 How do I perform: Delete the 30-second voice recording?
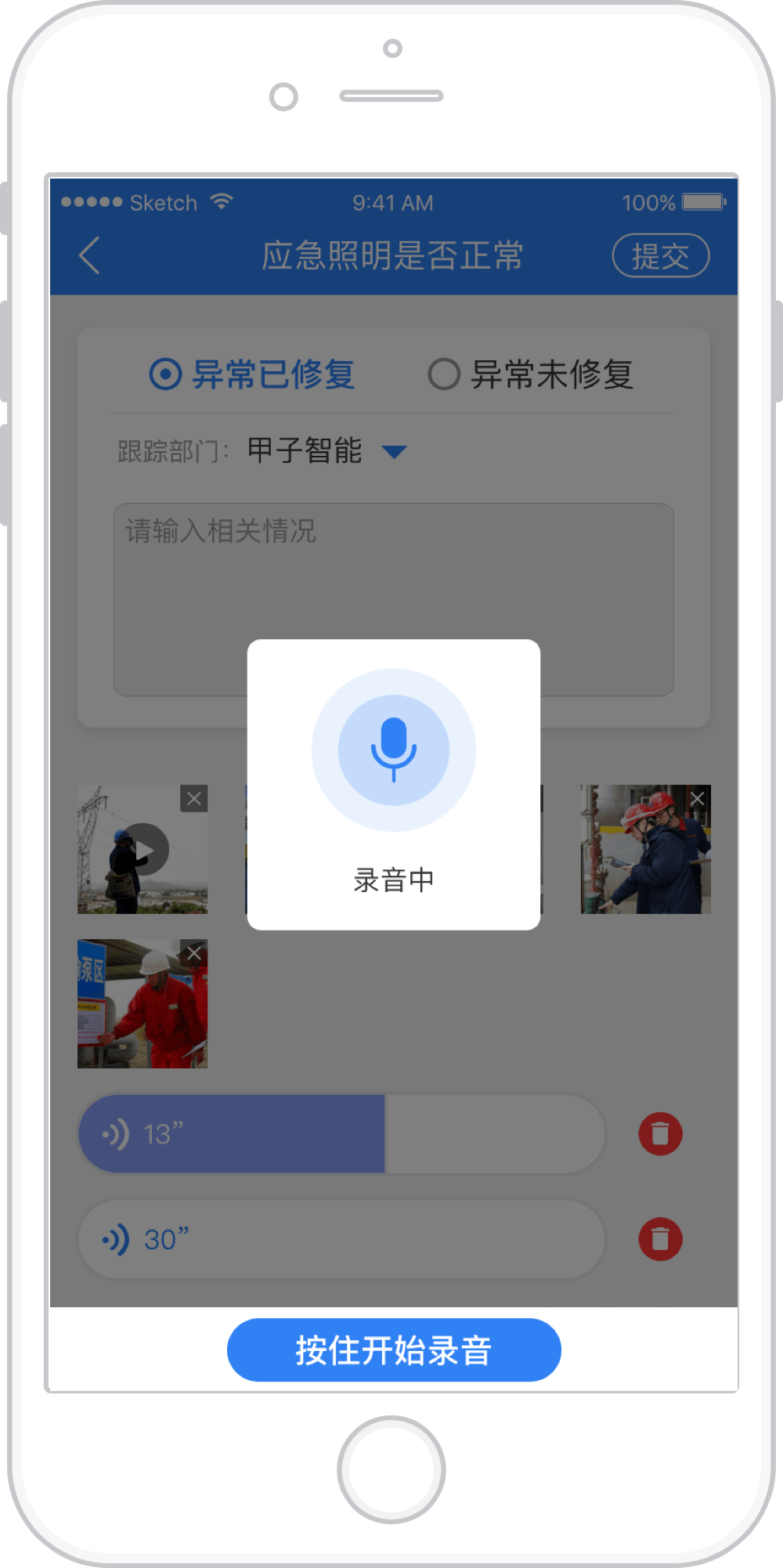pos(660,1239)
